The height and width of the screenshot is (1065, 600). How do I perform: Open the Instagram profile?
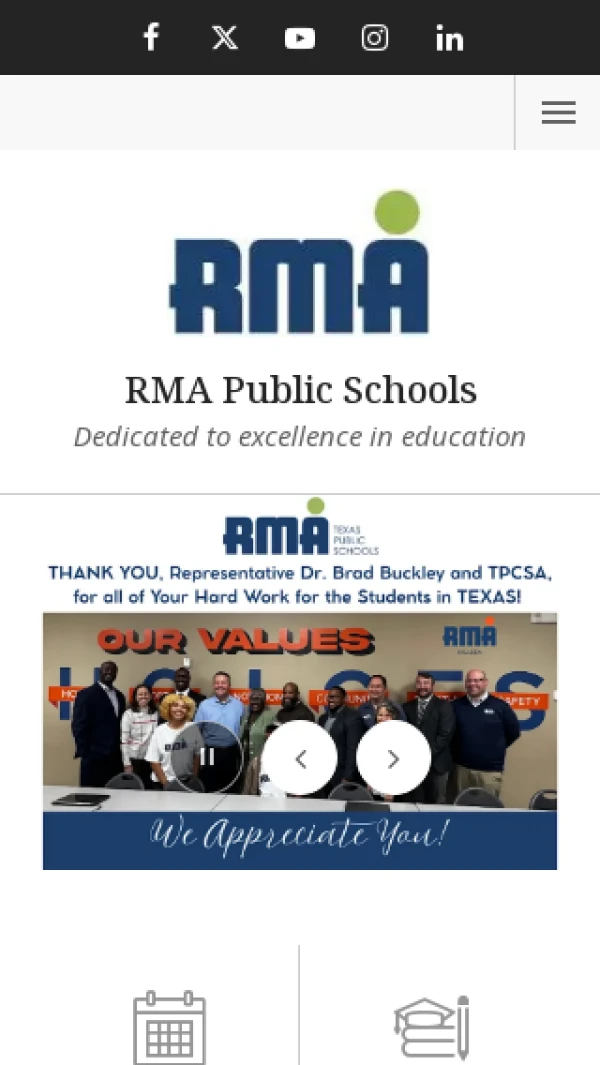375,38
